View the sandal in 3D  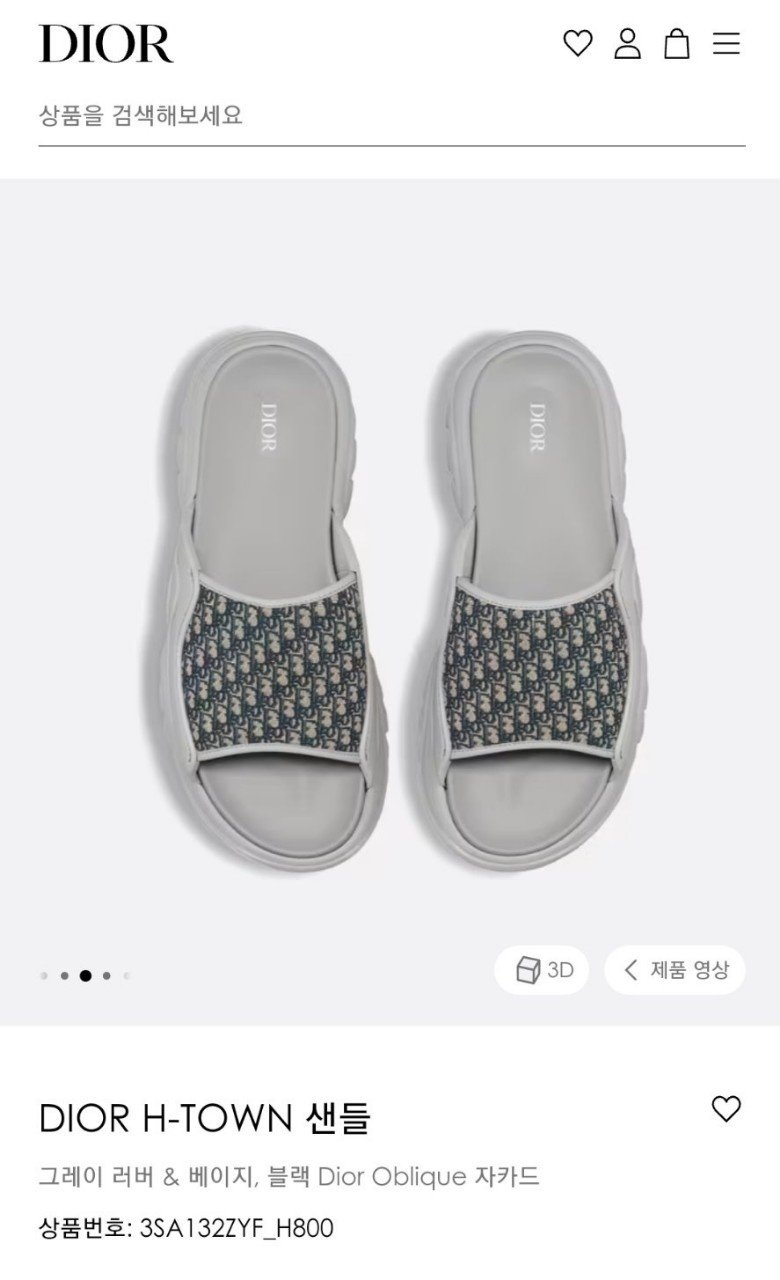click(x=542, y=970)
